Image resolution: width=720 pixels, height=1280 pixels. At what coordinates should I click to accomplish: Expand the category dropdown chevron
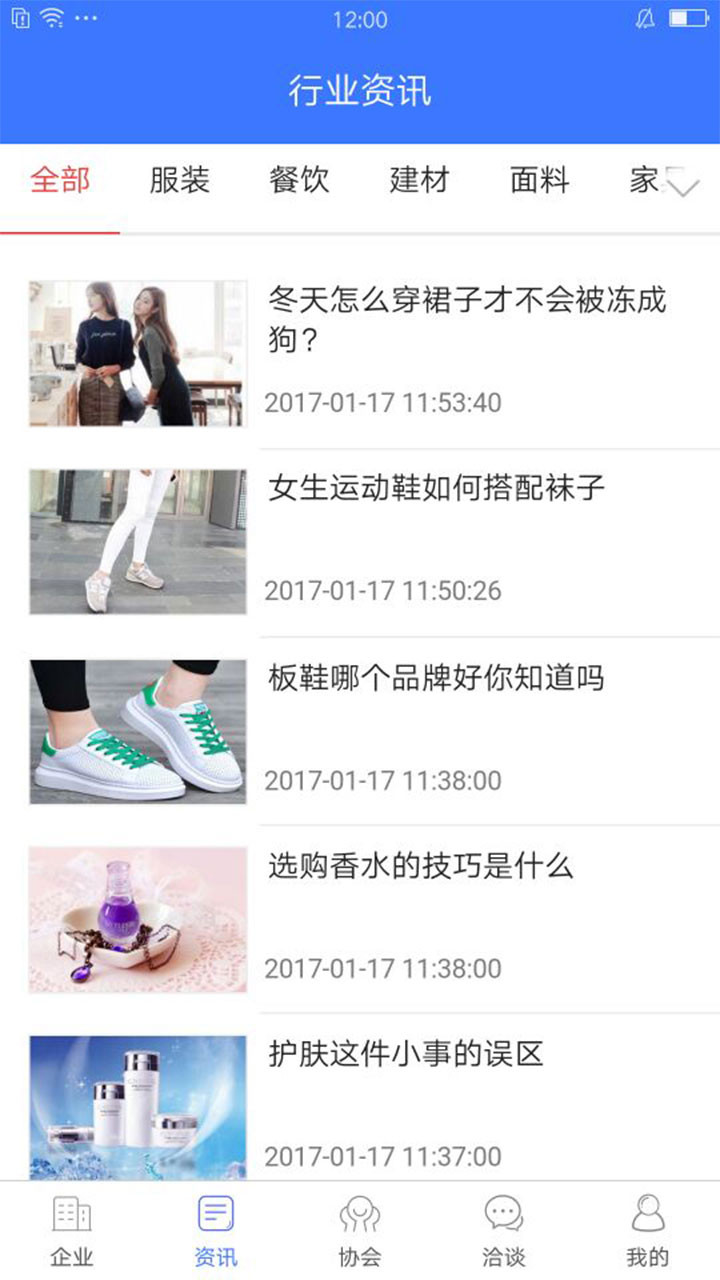coord(683,186)
